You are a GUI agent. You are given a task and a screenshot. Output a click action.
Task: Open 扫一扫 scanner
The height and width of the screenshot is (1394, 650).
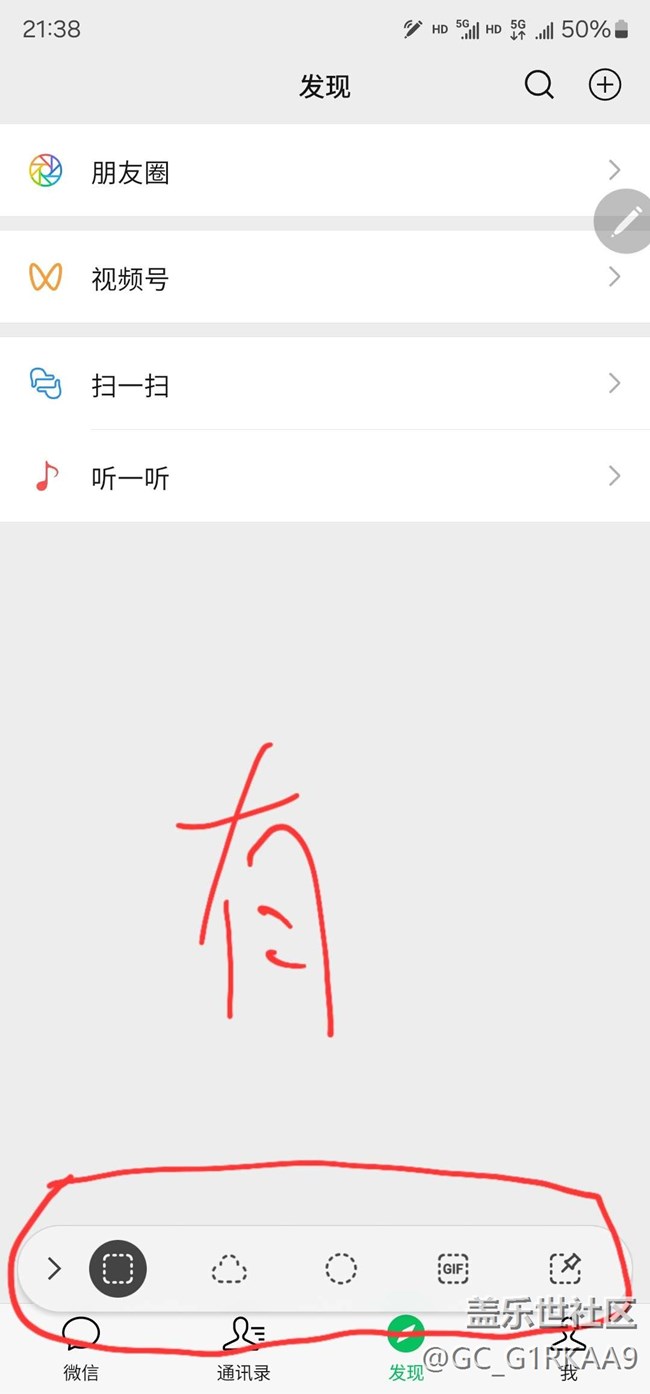coord(325,384)
